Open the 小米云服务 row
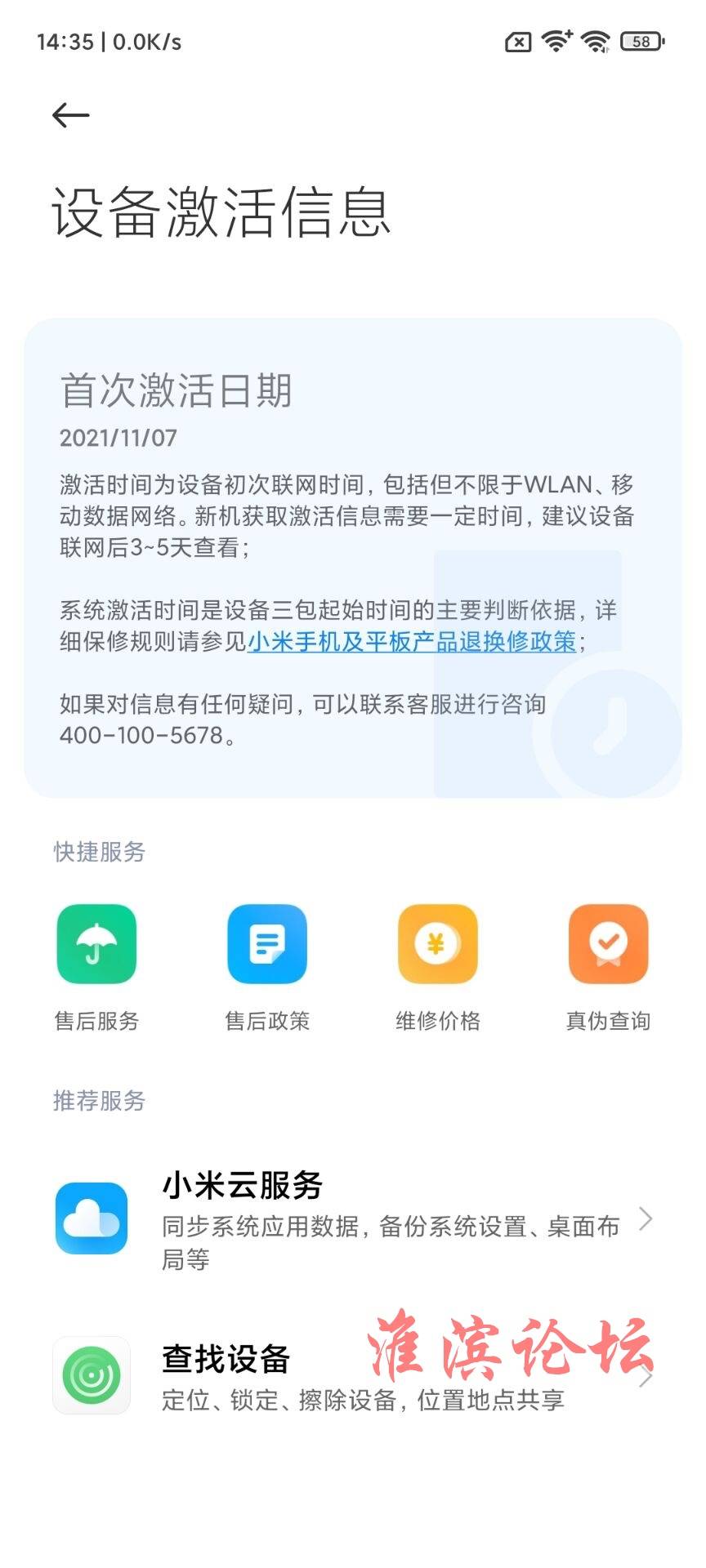Screen dimensions: 706x1568 coord(353,1220)
